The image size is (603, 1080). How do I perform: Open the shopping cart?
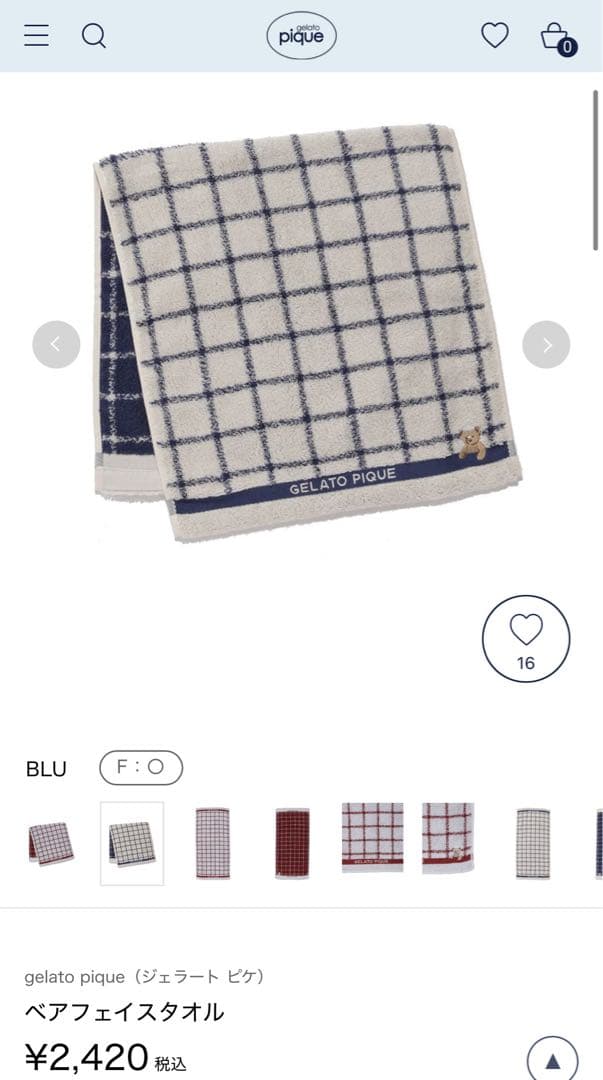point(556,38)
